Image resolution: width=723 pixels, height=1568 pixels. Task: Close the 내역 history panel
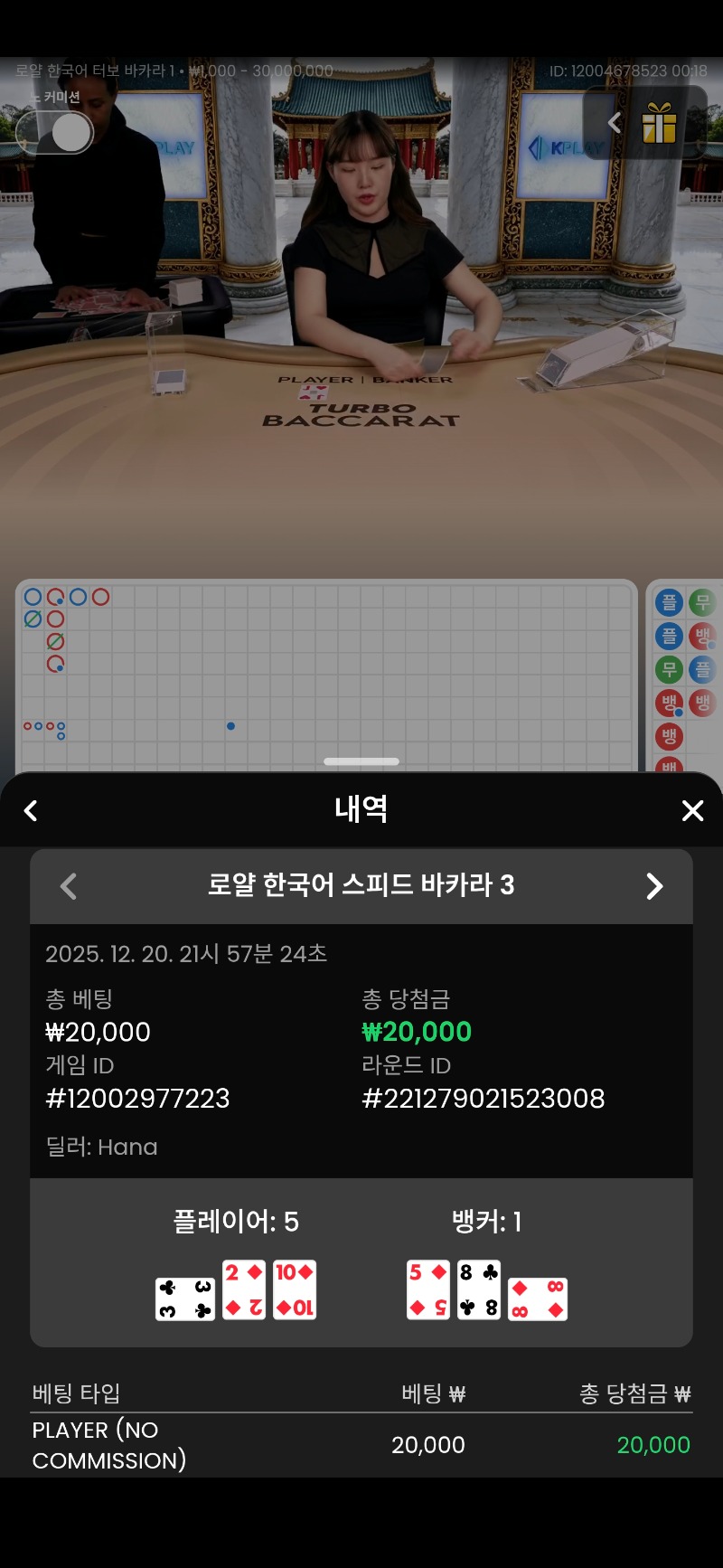pos(692,810)
